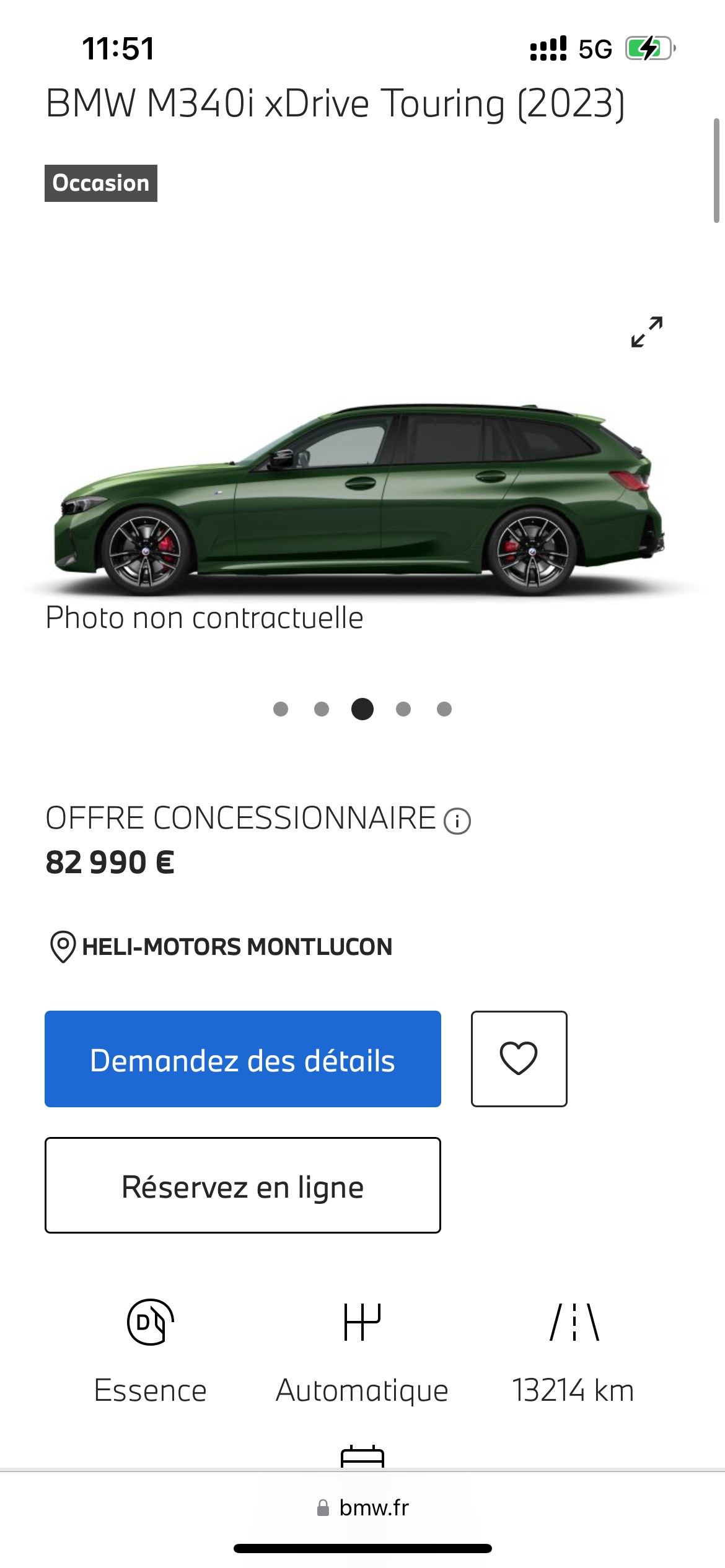725x1568 pixels.
Task: Tap Demandez des détails button
Action: (x=243, y=1059)
